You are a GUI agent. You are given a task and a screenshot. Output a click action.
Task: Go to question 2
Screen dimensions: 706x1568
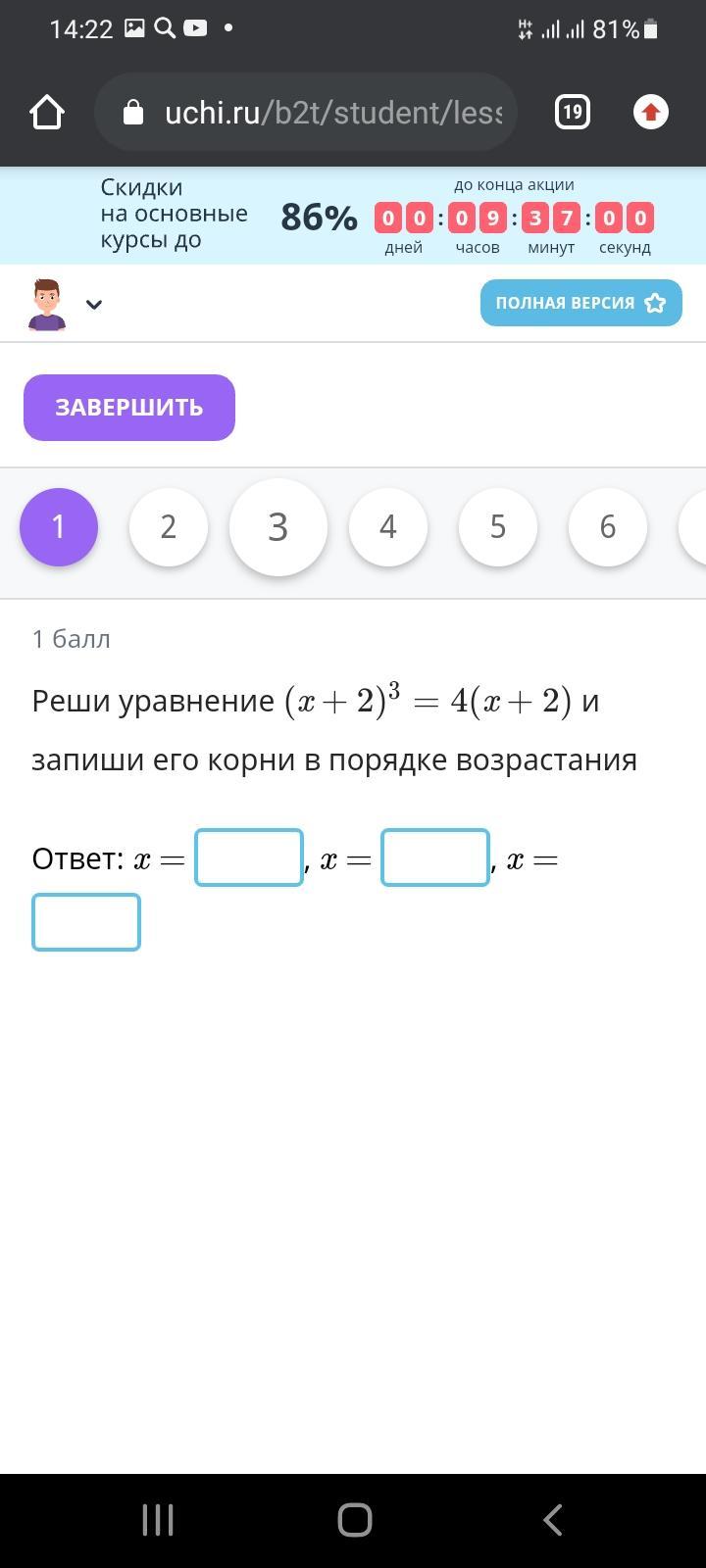[169, 527]
